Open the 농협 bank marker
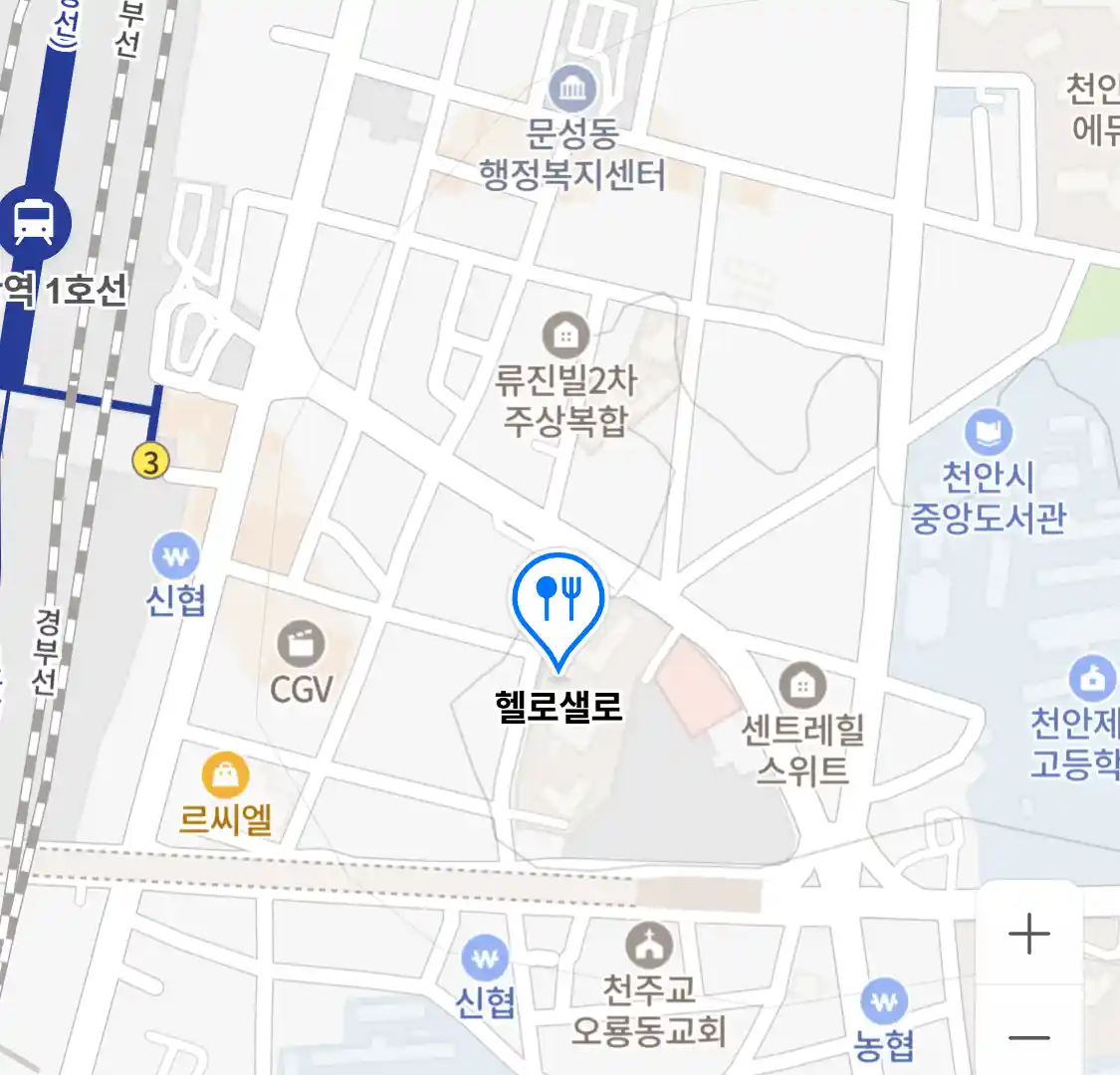This screenshot has height=1075, width=1120. [883, 1001]
